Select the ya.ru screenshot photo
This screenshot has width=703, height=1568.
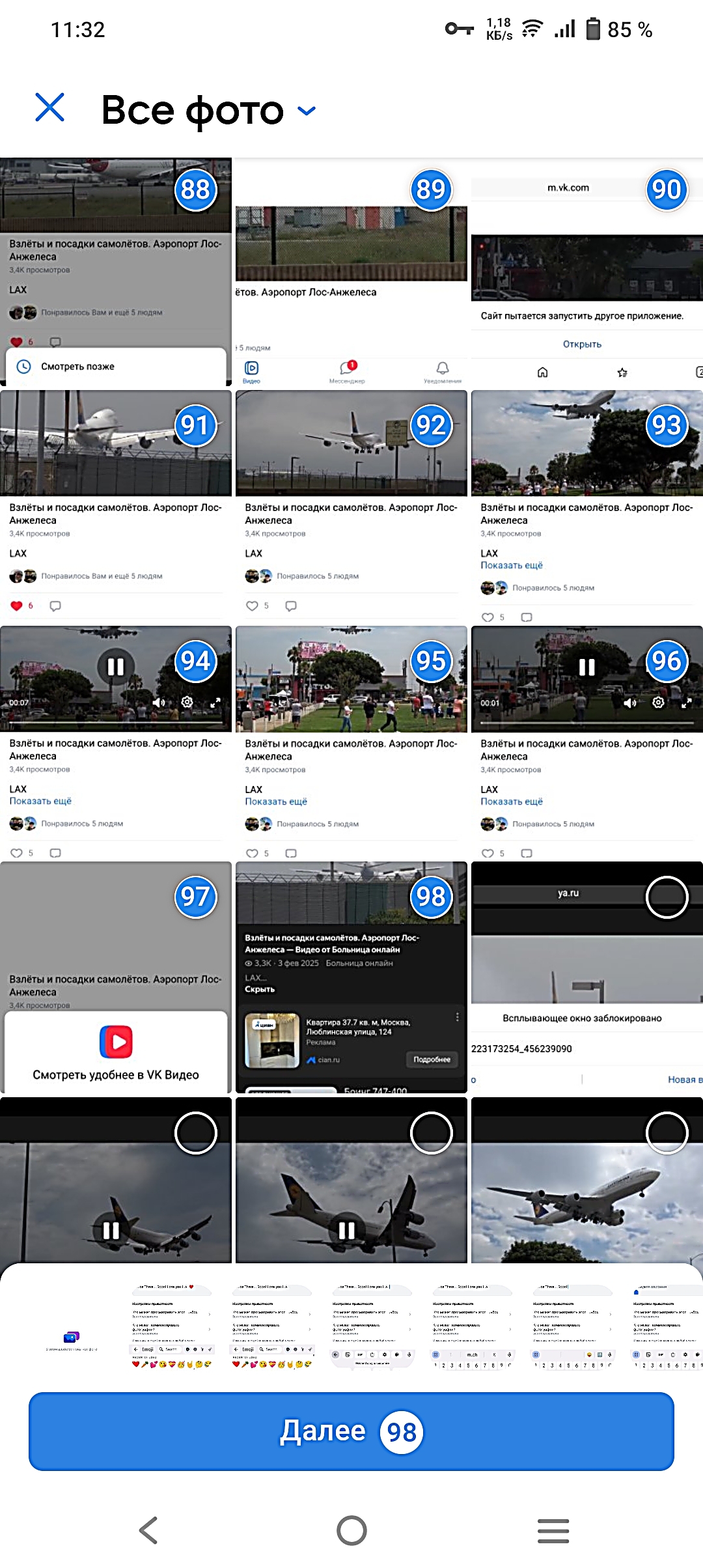tap(667, 897)
